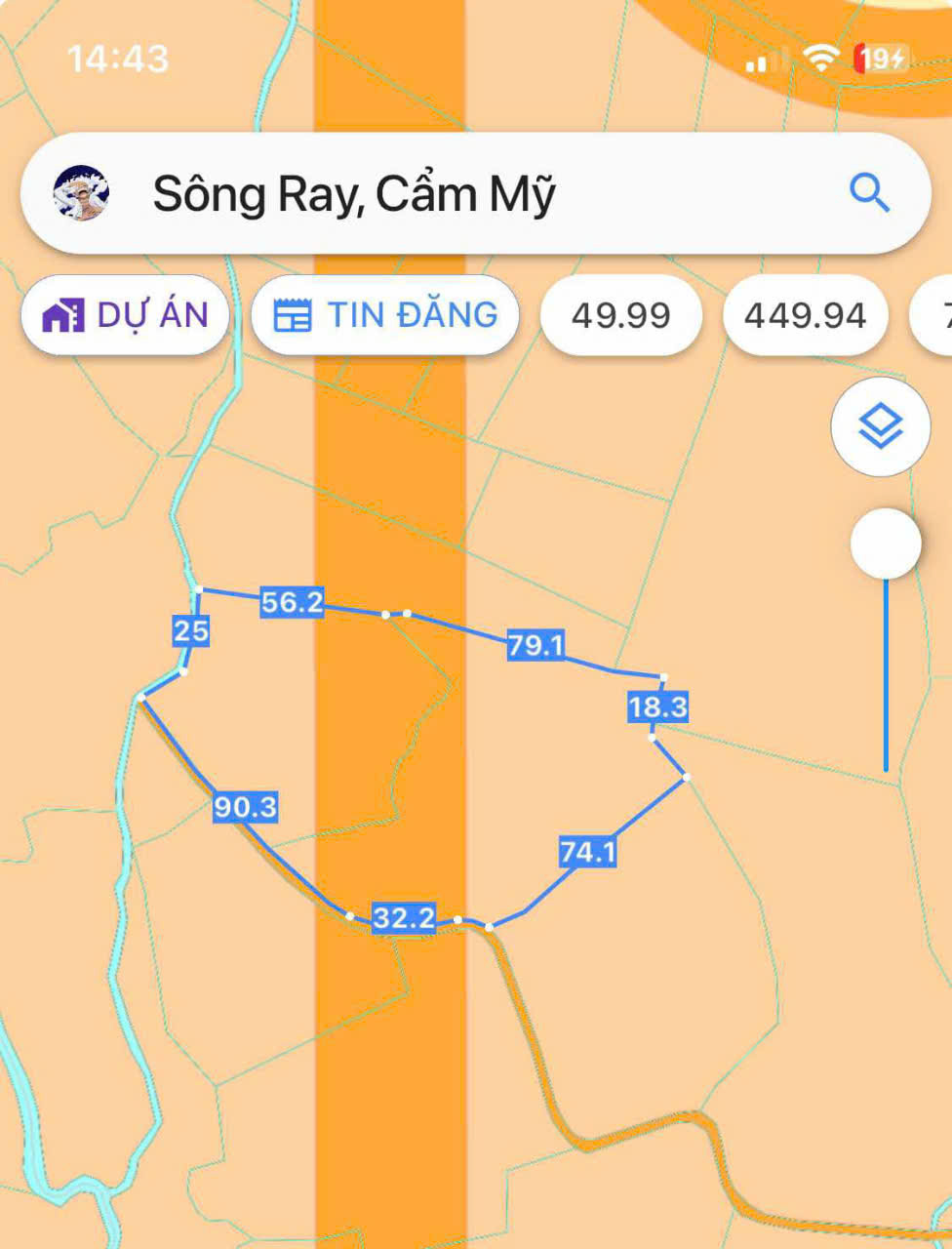Screen dimensions: 952x1249
Task: Select the 49.99 chip
Action: 620,315
